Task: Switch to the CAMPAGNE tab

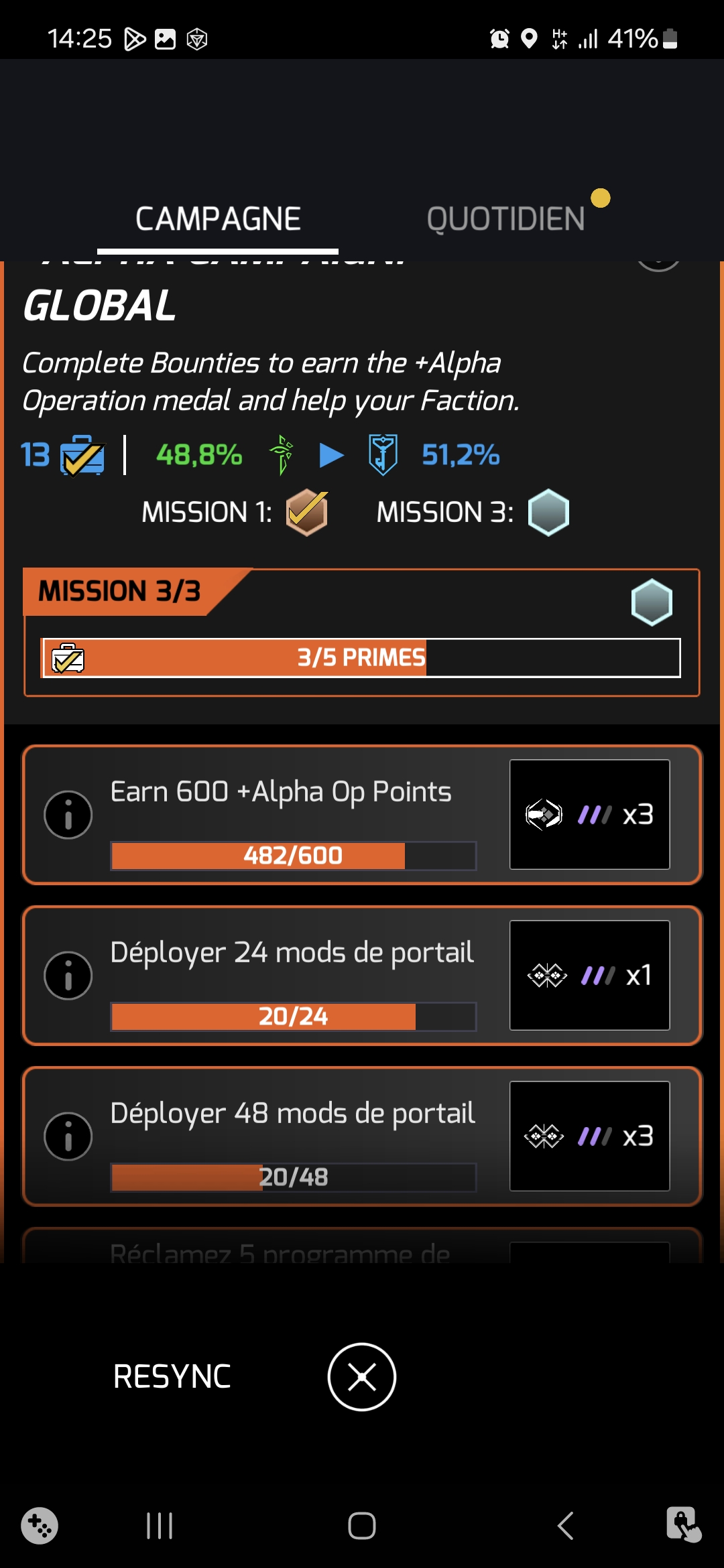Action: [x=218, y=219]
